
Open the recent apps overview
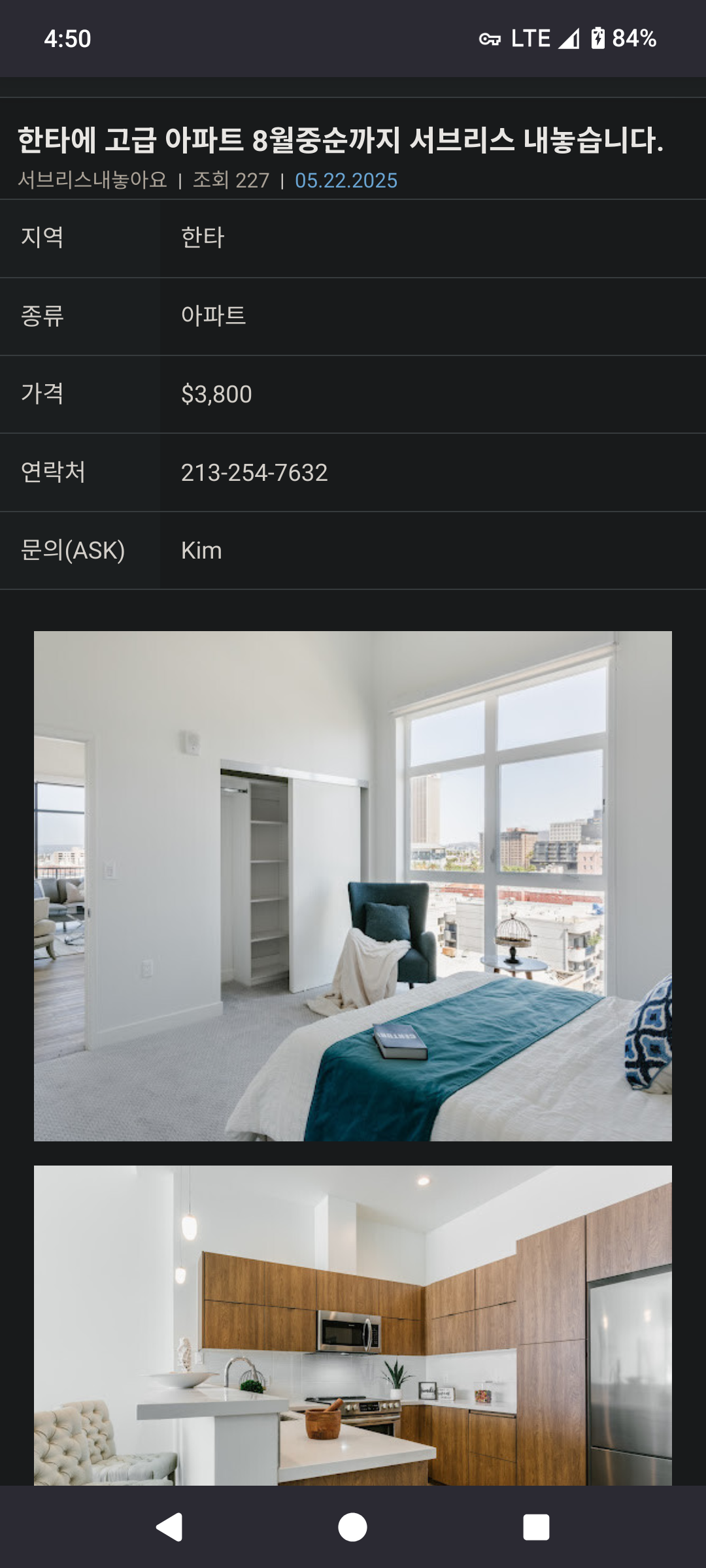coord(536,1527)
